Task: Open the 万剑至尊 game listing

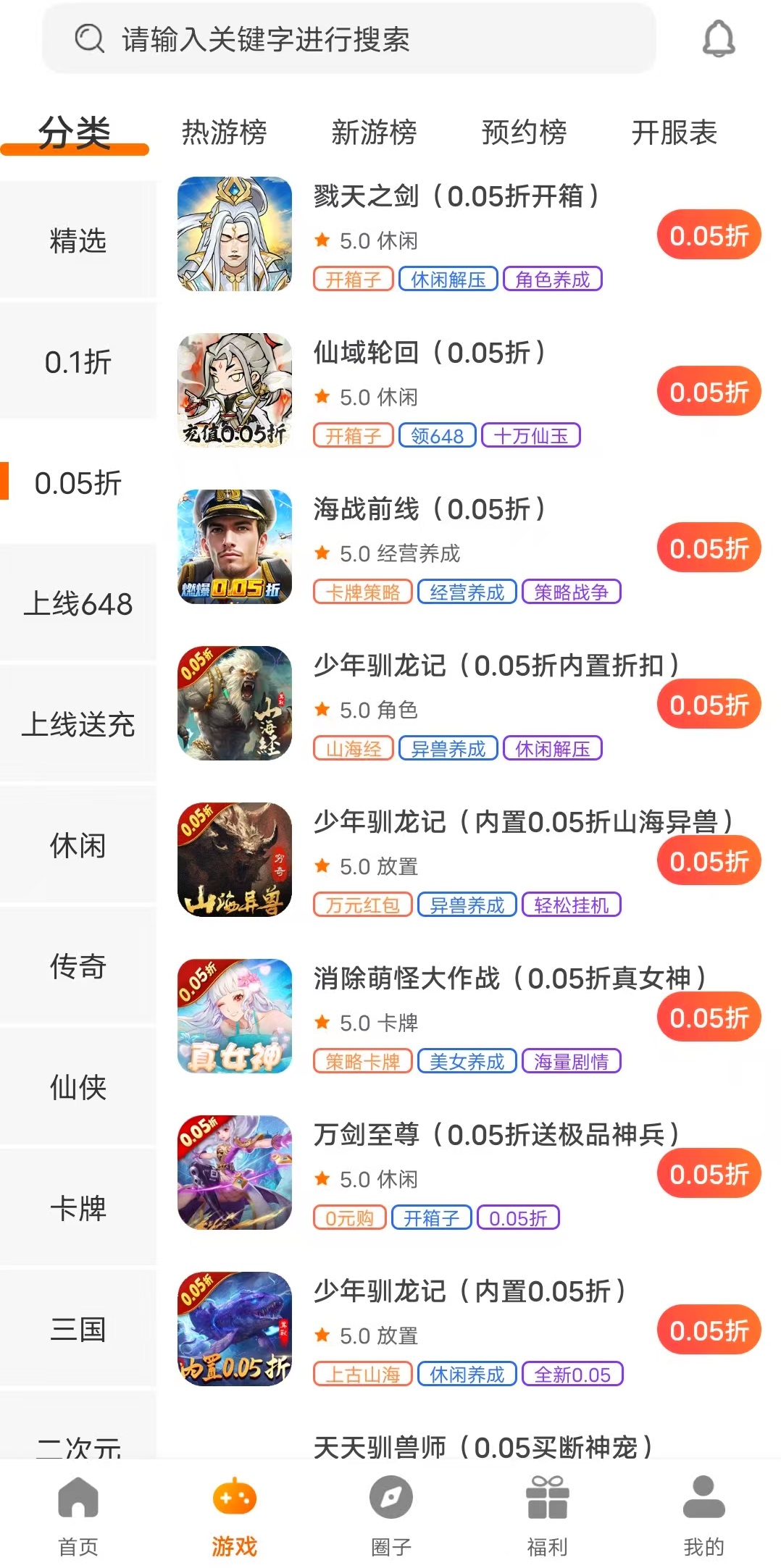Action: [496, 1136]
